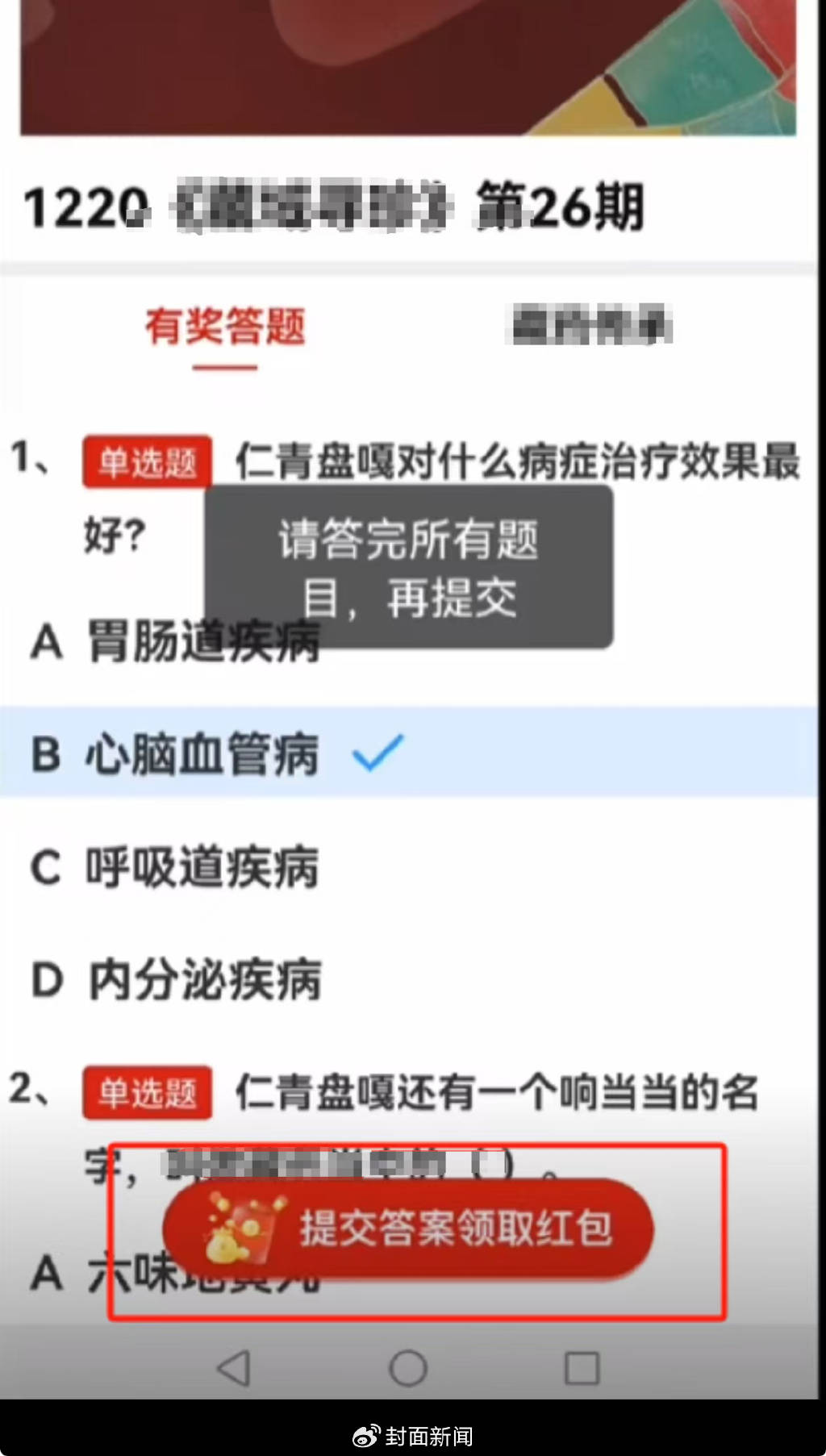Open recent apps with the square button

582,1368
